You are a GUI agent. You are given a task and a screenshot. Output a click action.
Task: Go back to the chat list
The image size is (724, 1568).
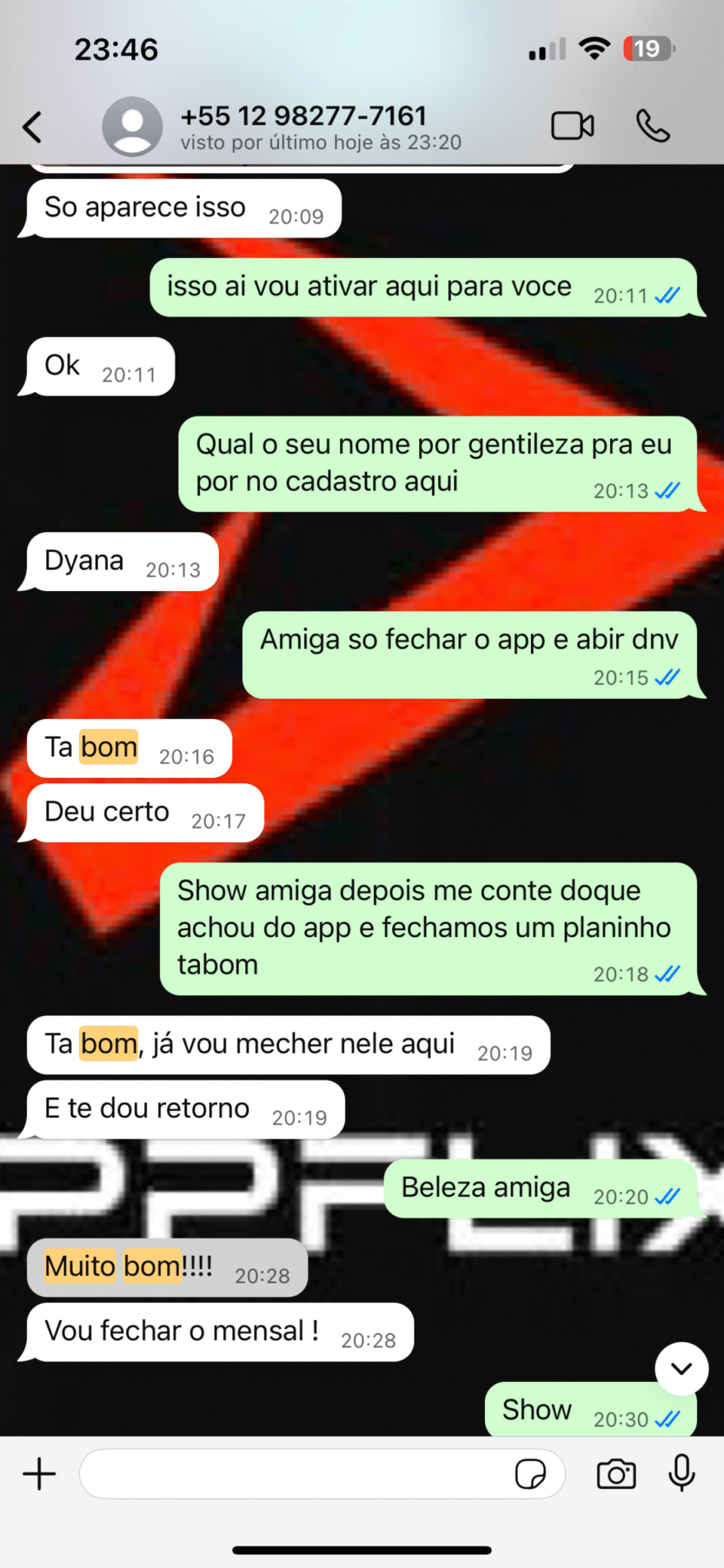point(32,127)
